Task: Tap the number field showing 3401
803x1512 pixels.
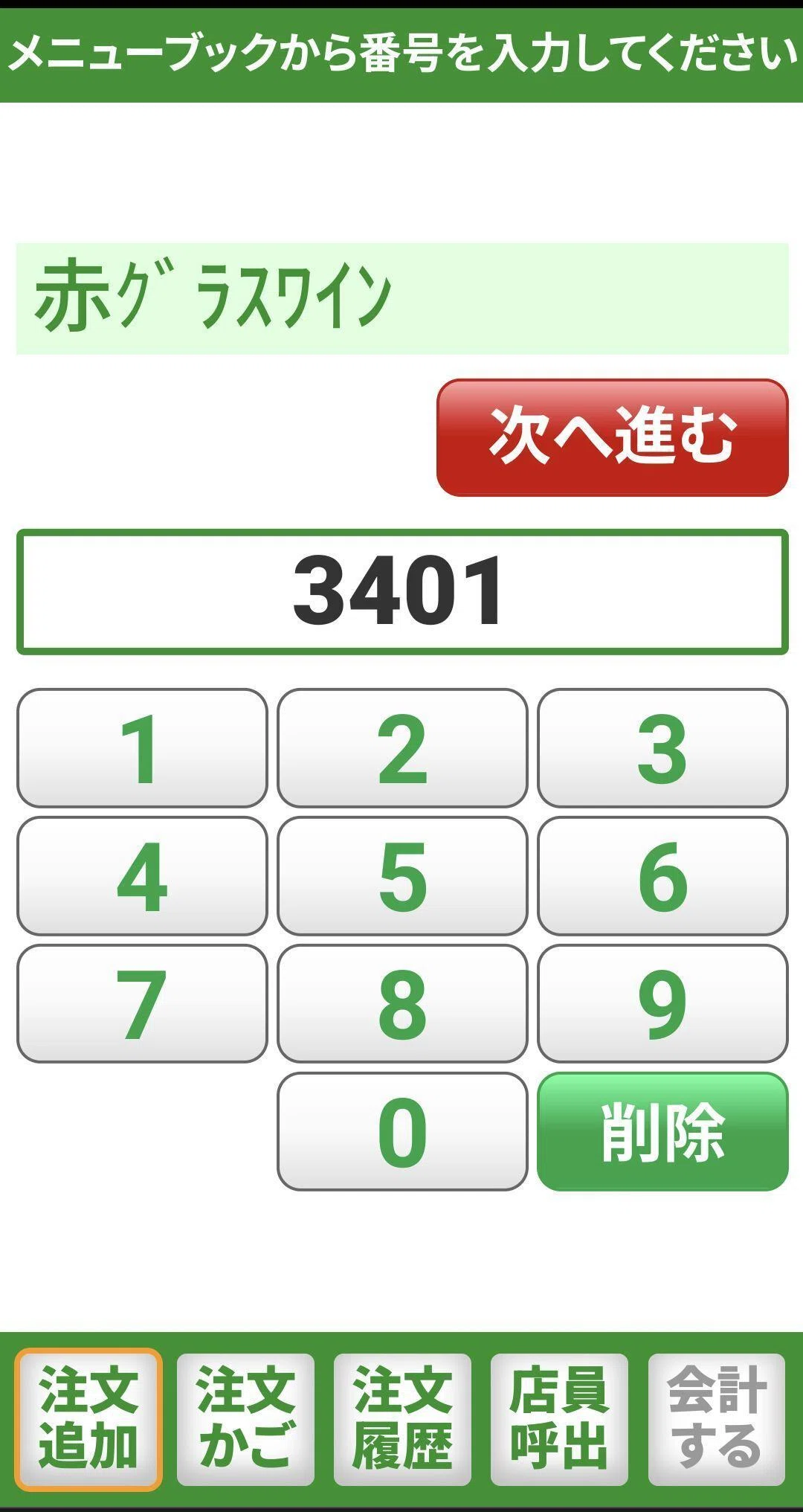Action: [x=402, y=592]
